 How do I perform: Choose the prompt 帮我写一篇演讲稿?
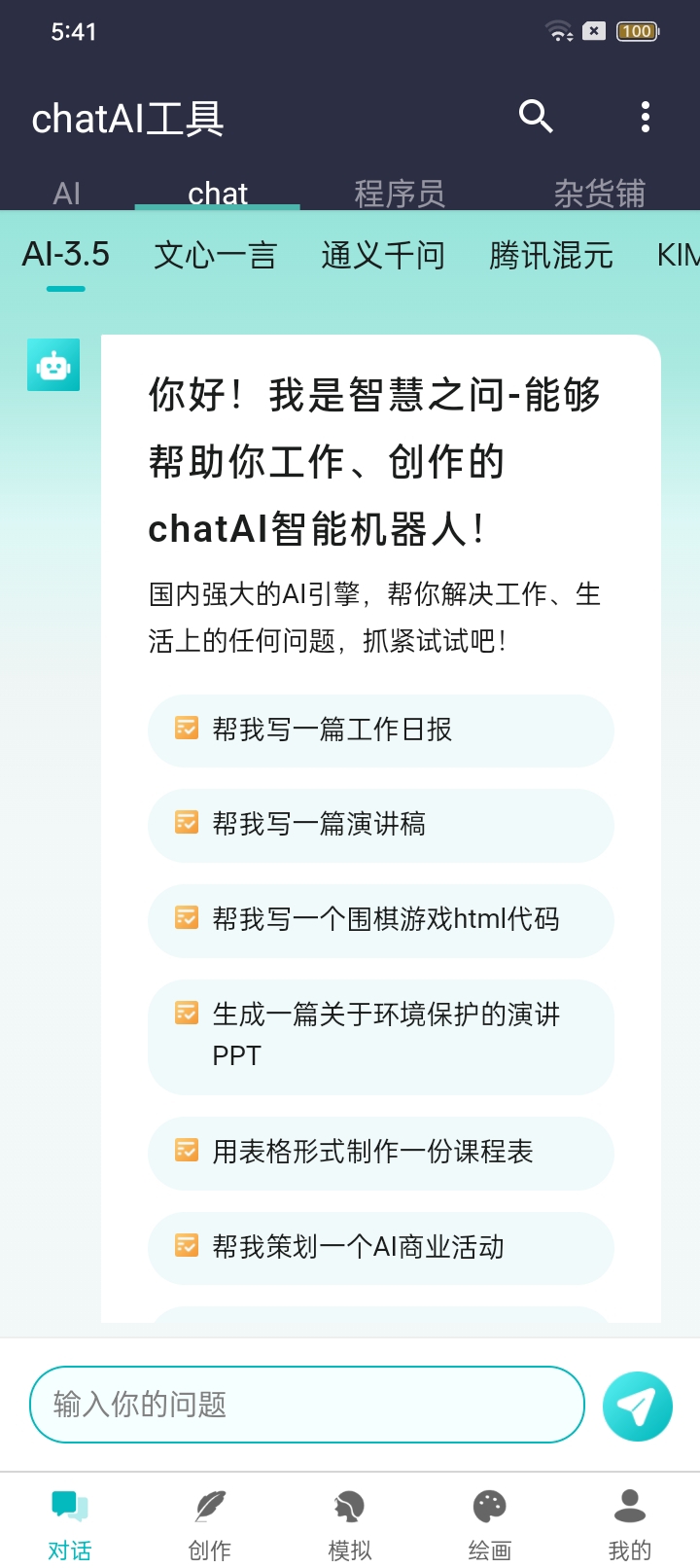tap(381, 825)
